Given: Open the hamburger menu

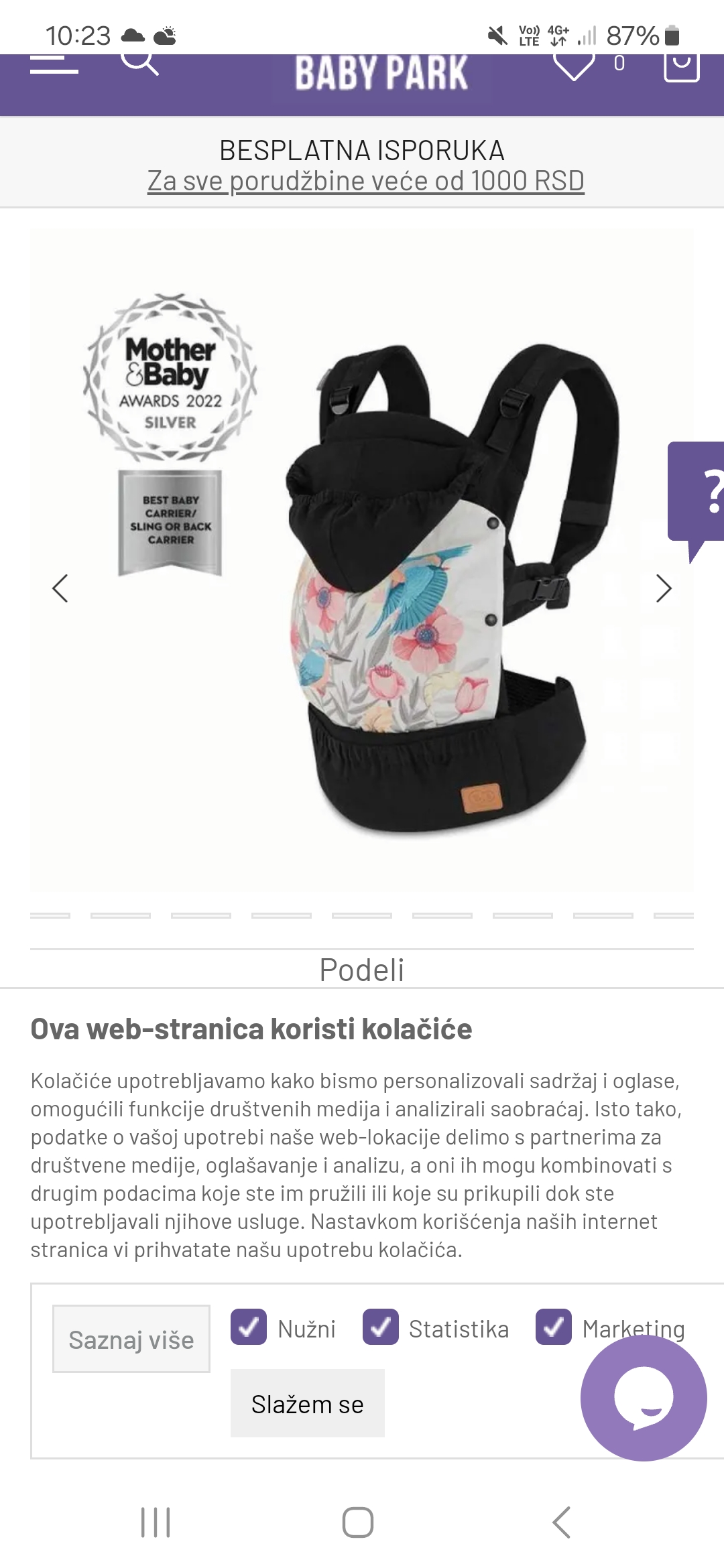Looking at the screenshot, I should tap(54, 66).
